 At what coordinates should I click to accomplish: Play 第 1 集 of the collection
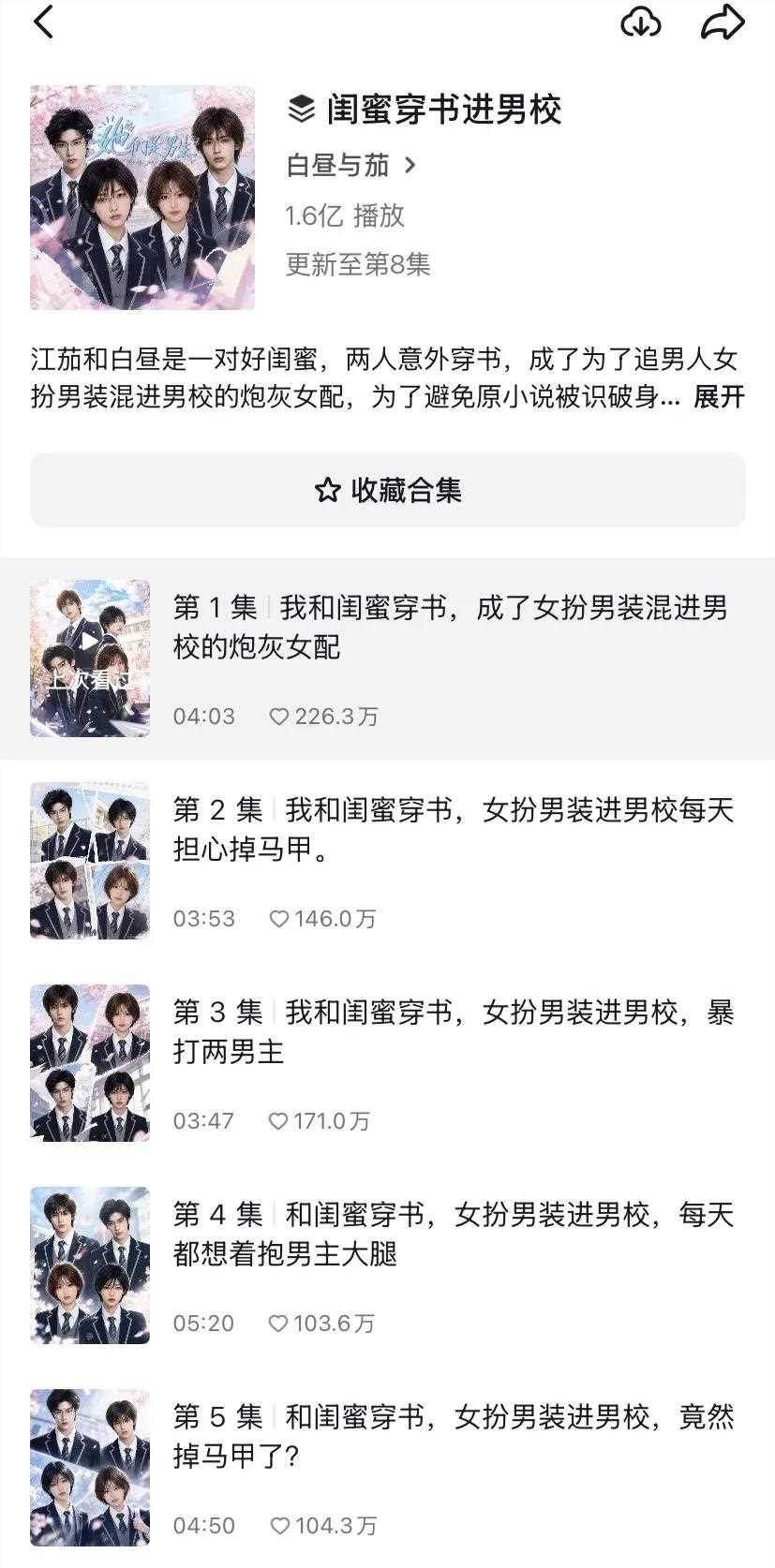pos(388,658)
